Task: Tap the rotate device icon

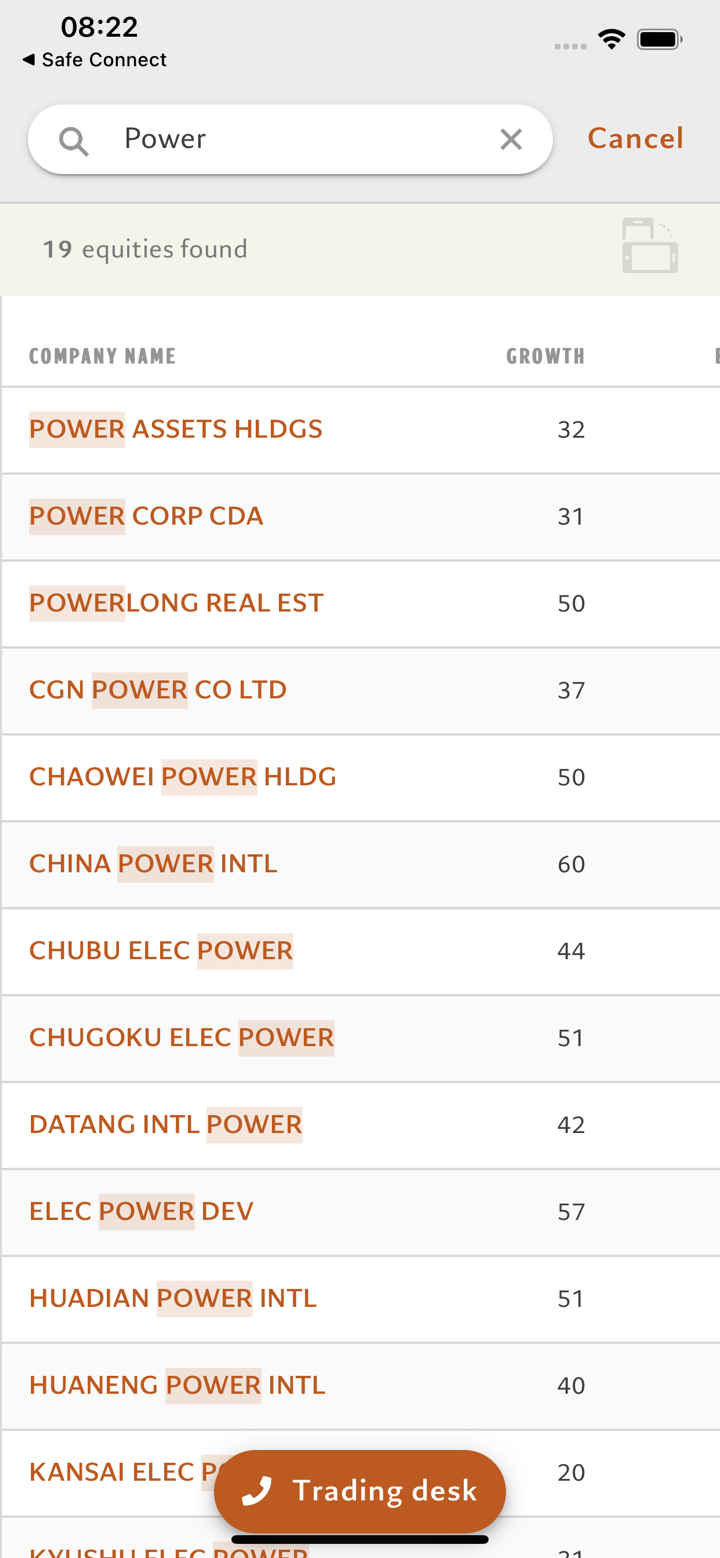Action: [650, 245]
